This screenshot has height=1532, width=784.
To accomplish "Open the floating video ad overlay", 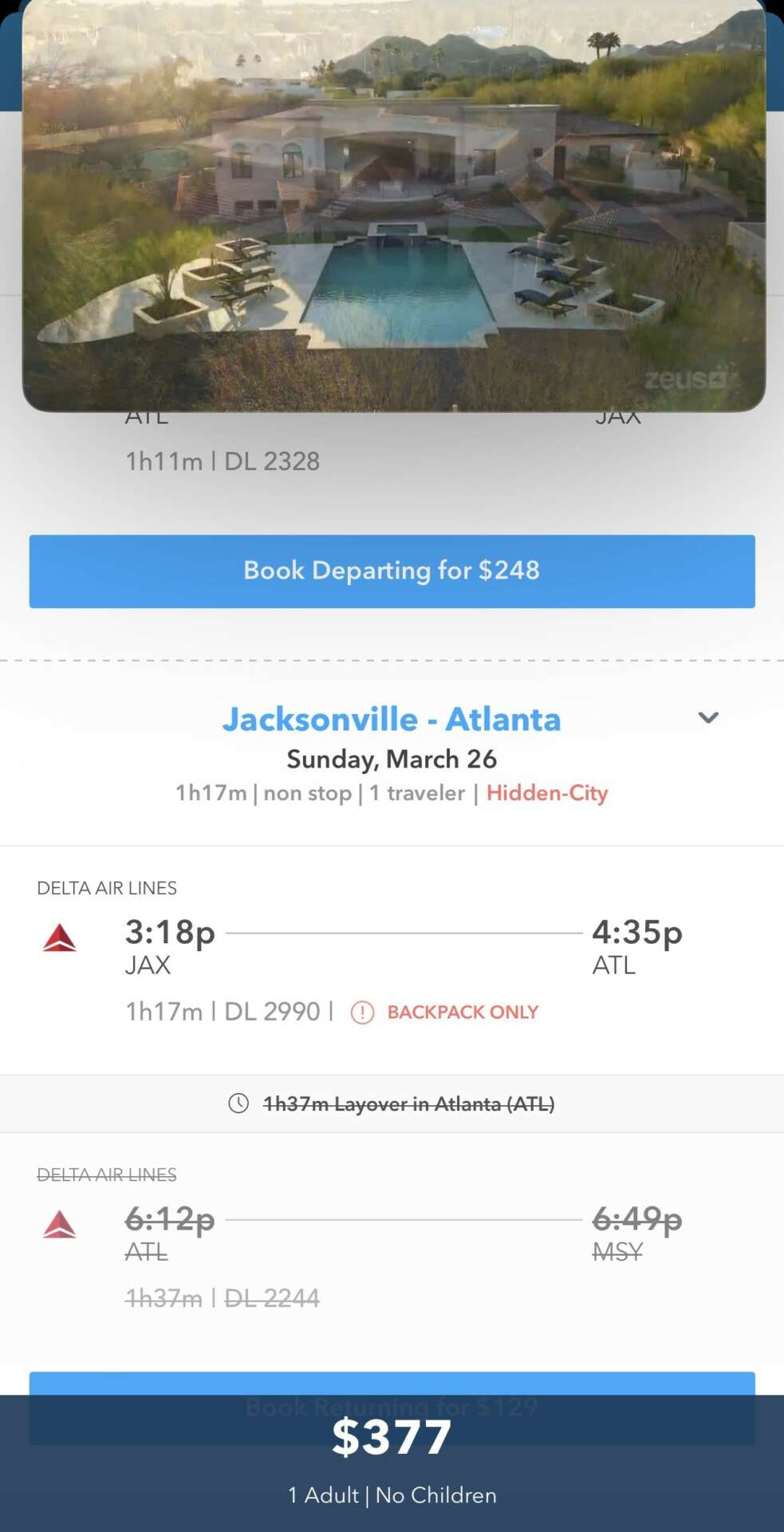I will point(393,204).
